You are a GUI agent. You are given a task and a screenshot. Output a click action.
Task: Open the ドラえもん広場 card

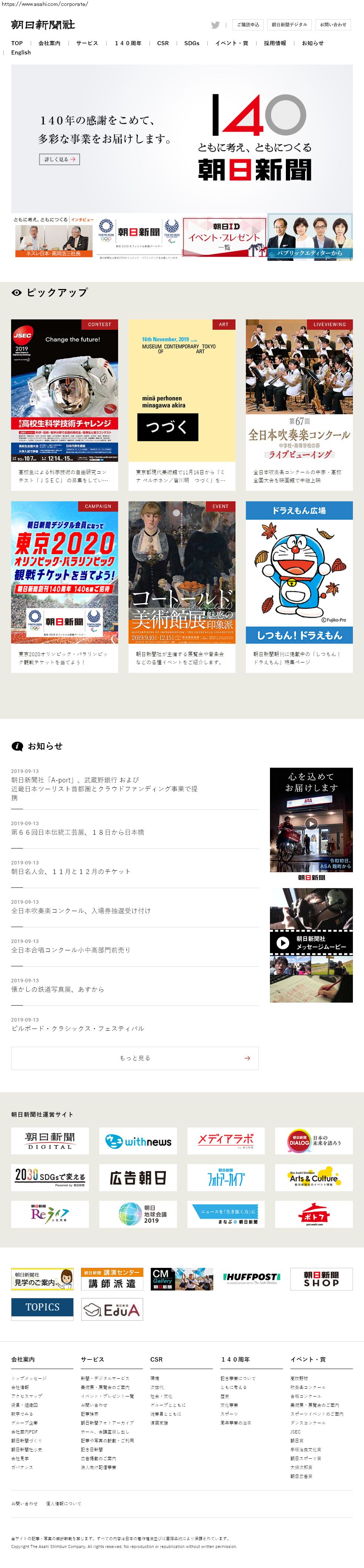tap(299, 585)
